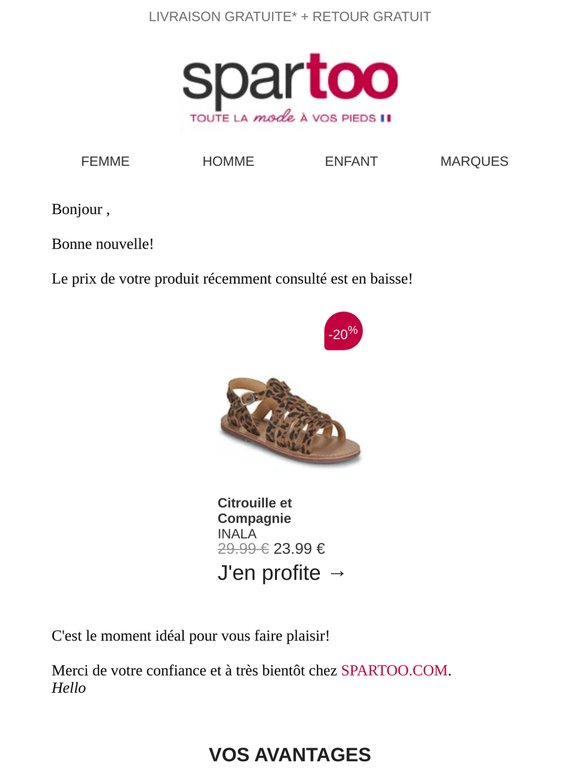Open Citrouille et Compagnie product title
This screenshot has width=580, height=774.
[x=255, y=510]
